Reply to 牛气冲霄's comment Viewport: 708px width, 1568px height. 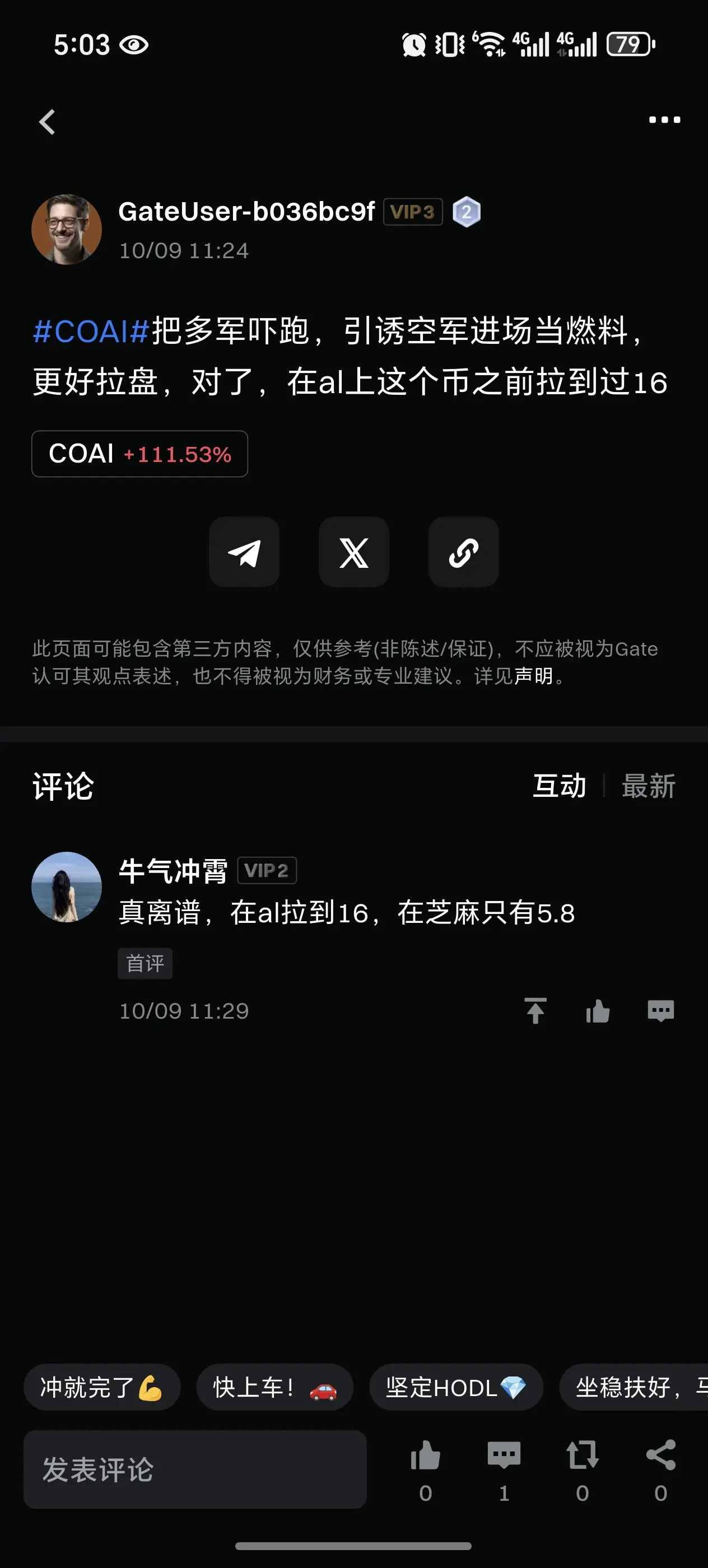pos(660,1010)
